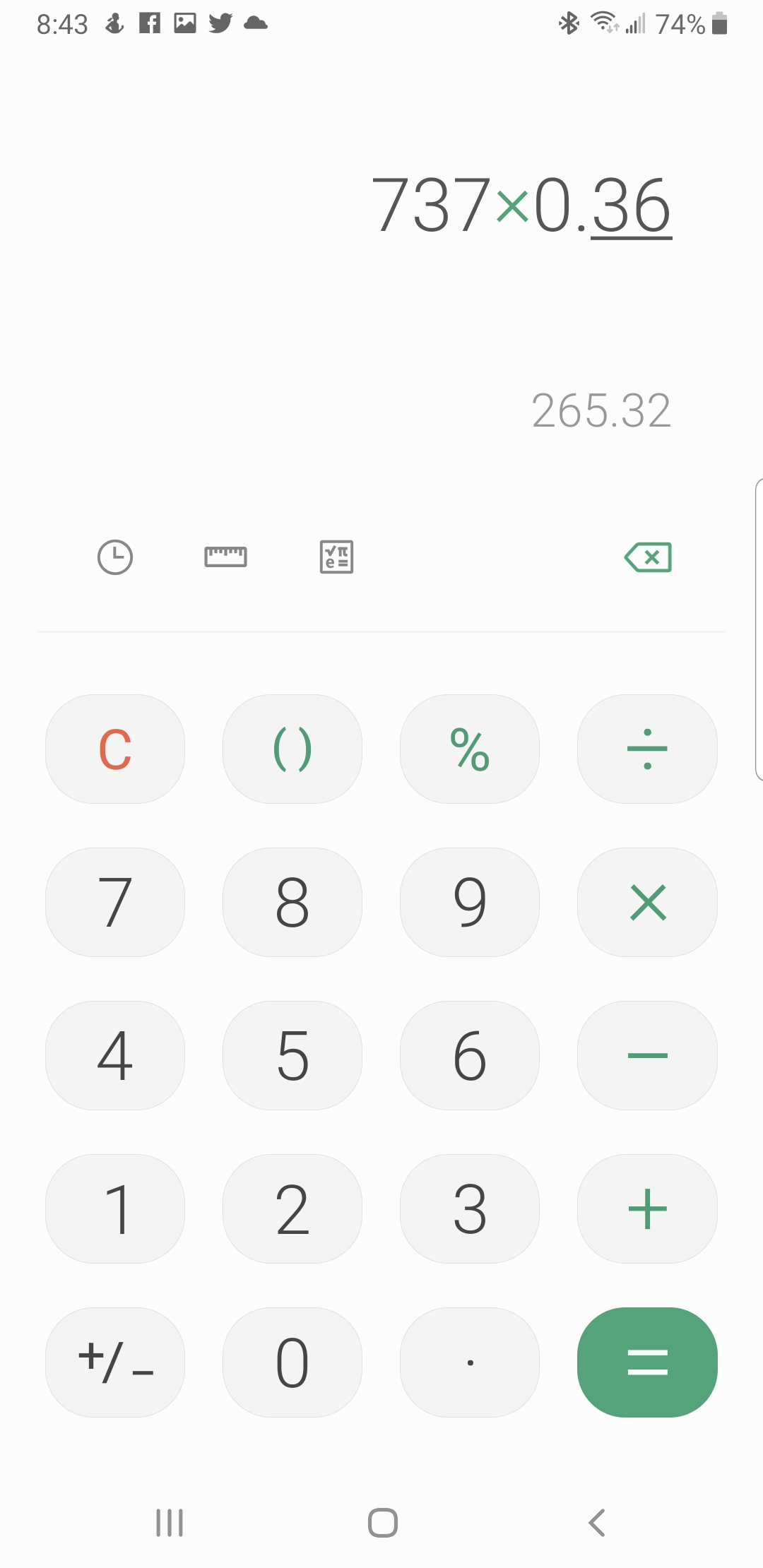Viewport: 763px width, 1568px height.
Task: Select the multiplication operator key
Action: [647, 902]
